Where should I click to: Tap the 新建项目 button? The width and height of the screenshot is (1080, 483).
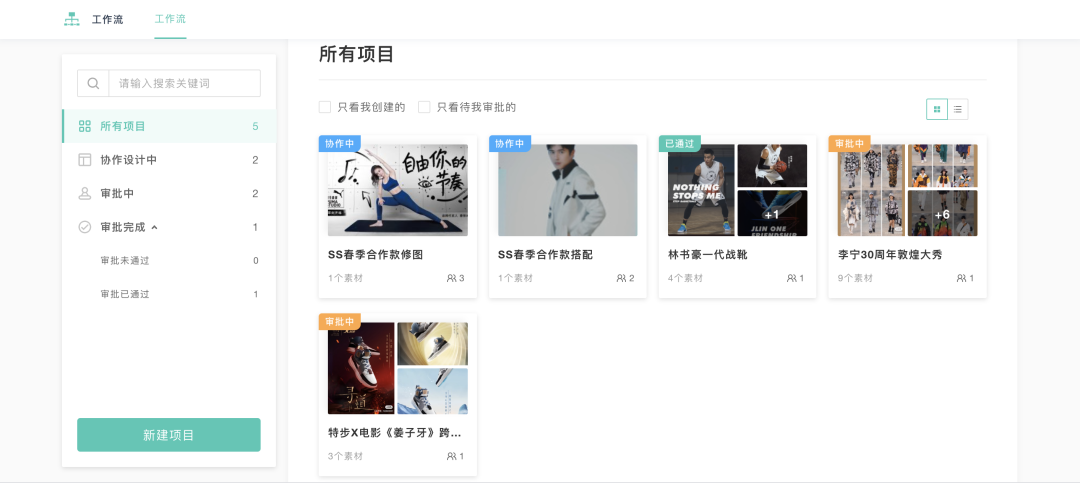169,435
